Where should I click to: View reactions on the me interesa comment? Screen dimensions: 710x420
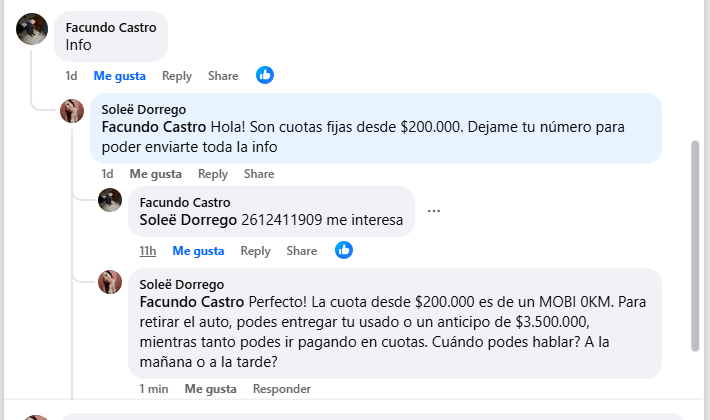pyautogui.click(x=343, y=250)
